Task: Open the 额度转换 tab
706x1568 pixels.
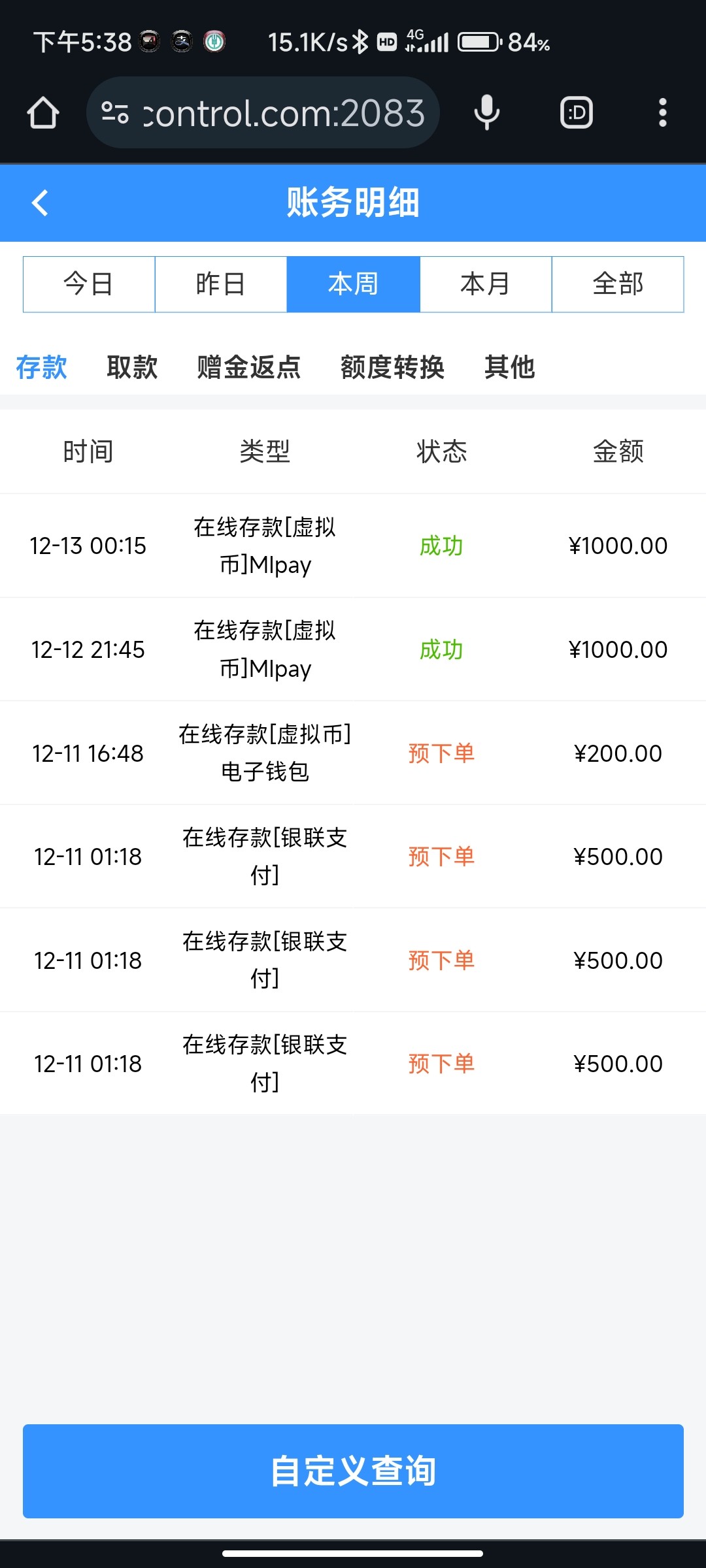Action: 393,367
